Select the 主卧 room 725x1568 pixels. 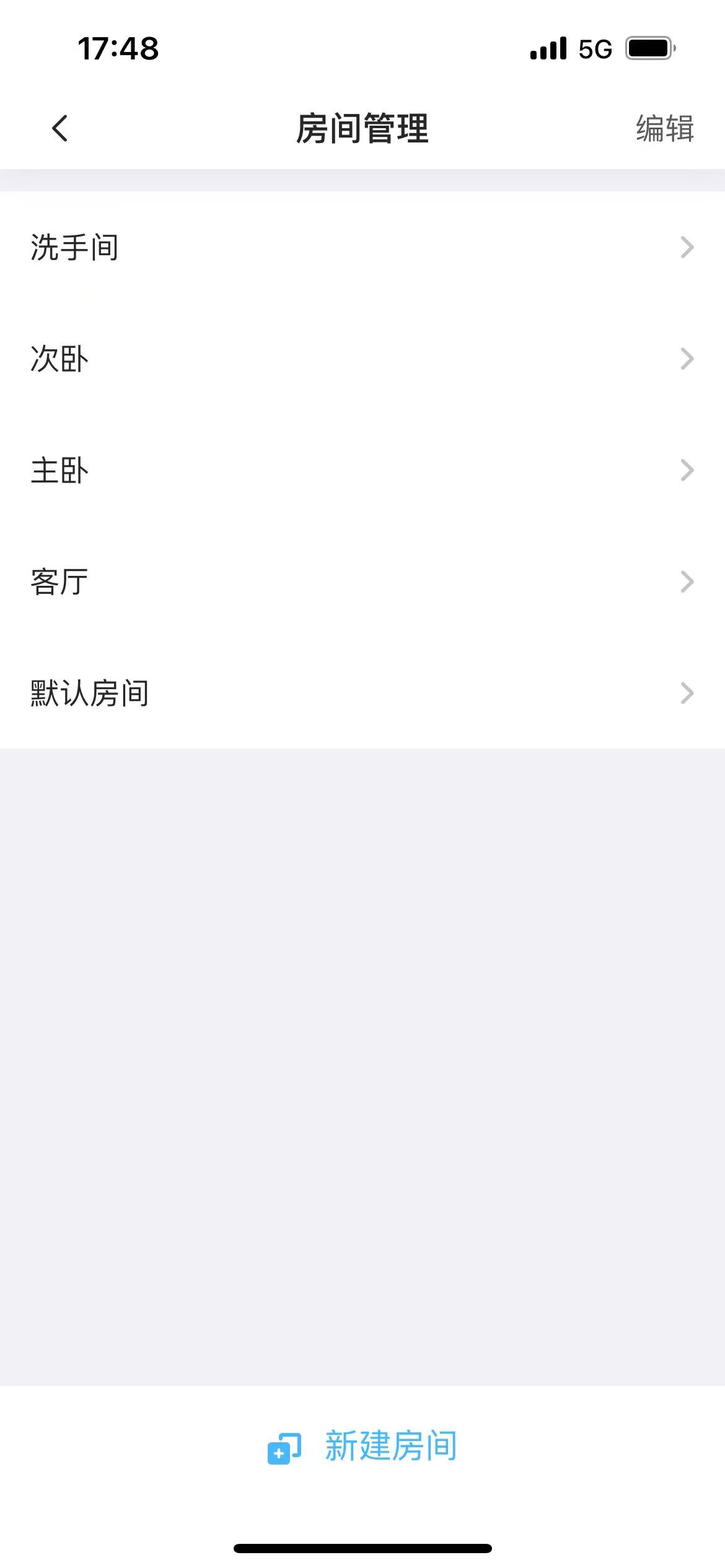[362, 470]
